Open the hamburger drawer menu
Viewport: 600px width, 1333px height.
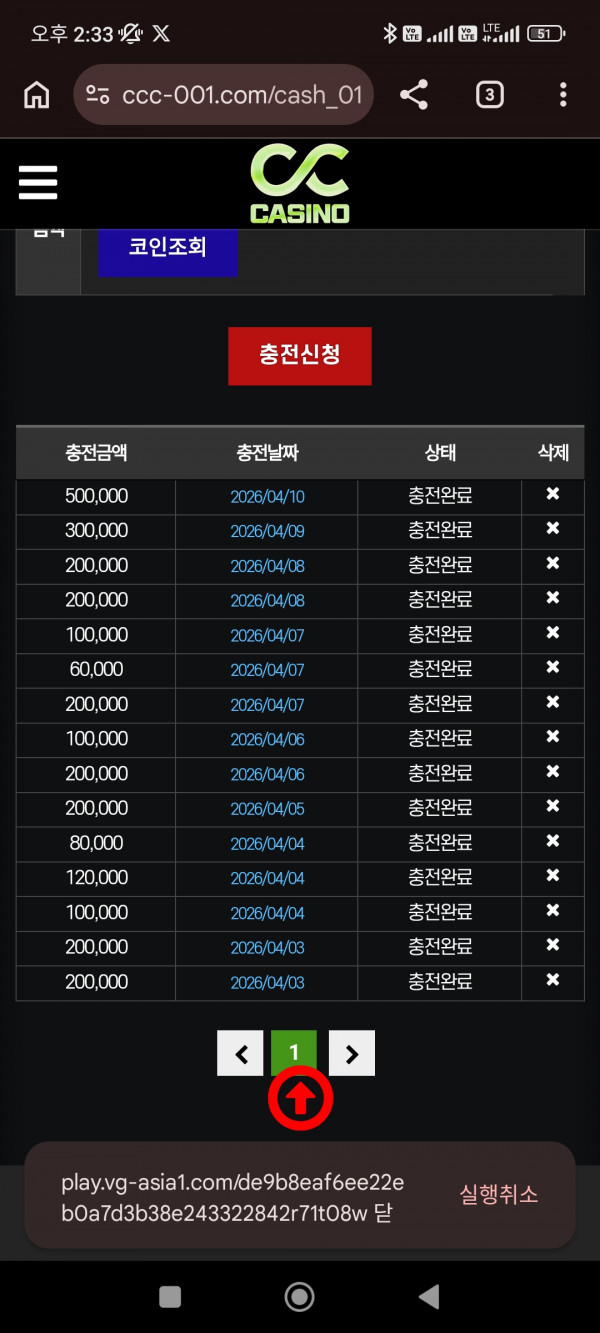(x=38, y=183)
